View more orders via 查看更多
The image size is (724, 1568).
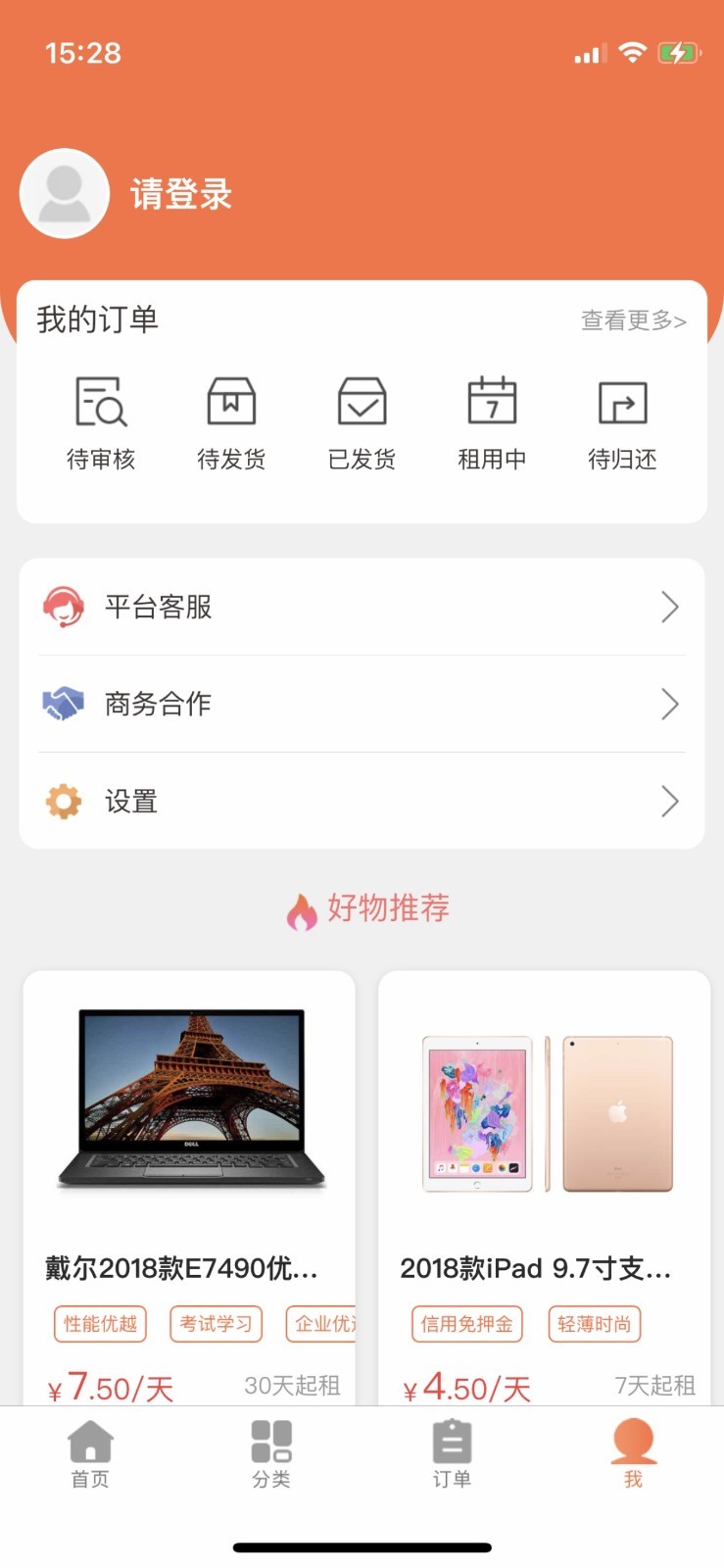point(633,320)
